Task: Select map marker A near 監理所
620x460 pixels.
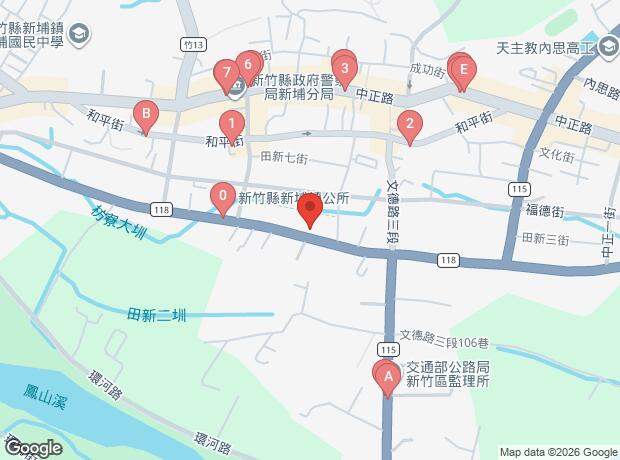Action: tap(385, 376)
